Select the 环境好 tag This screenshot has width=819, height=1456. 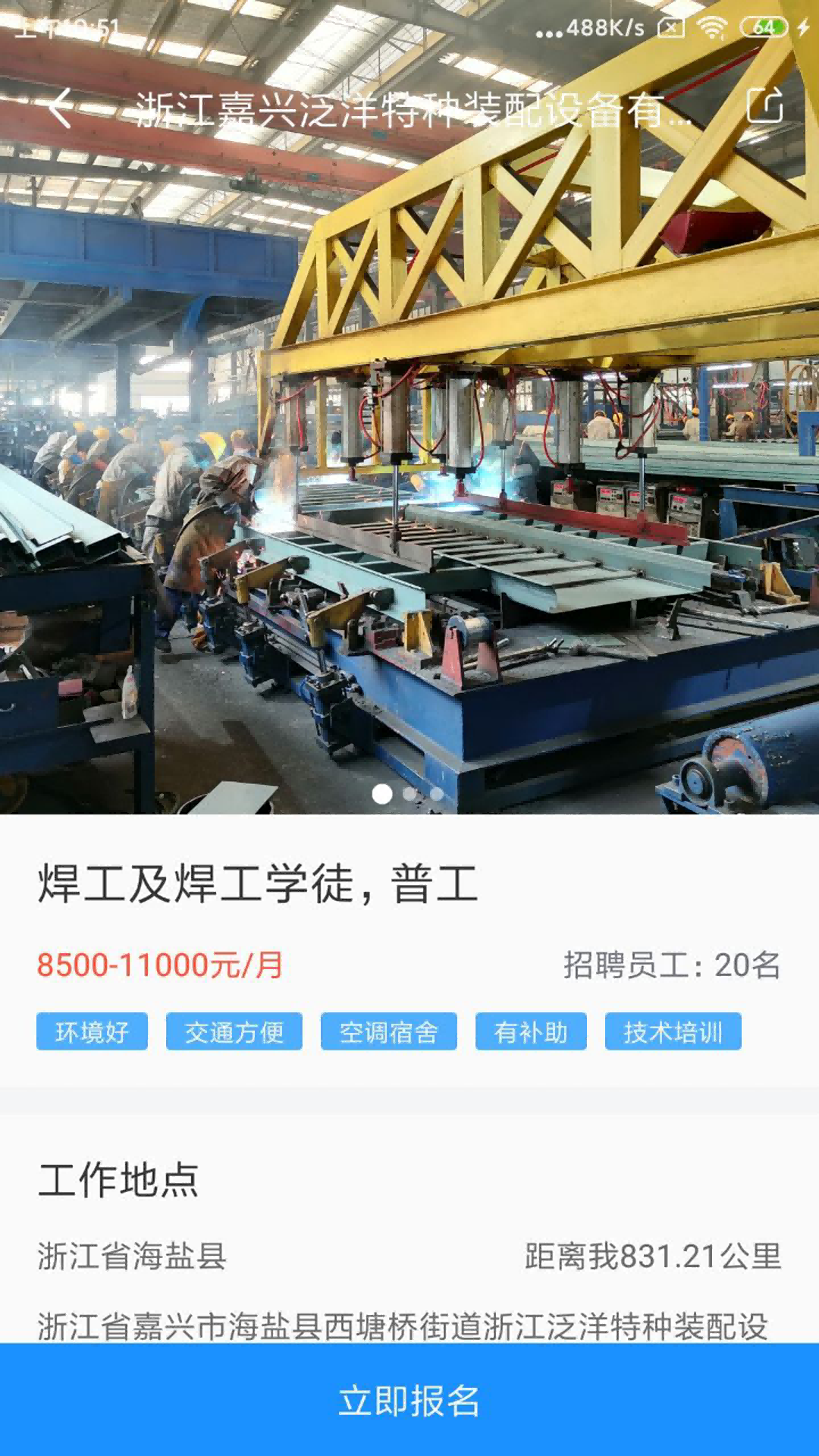[92, 1031]
